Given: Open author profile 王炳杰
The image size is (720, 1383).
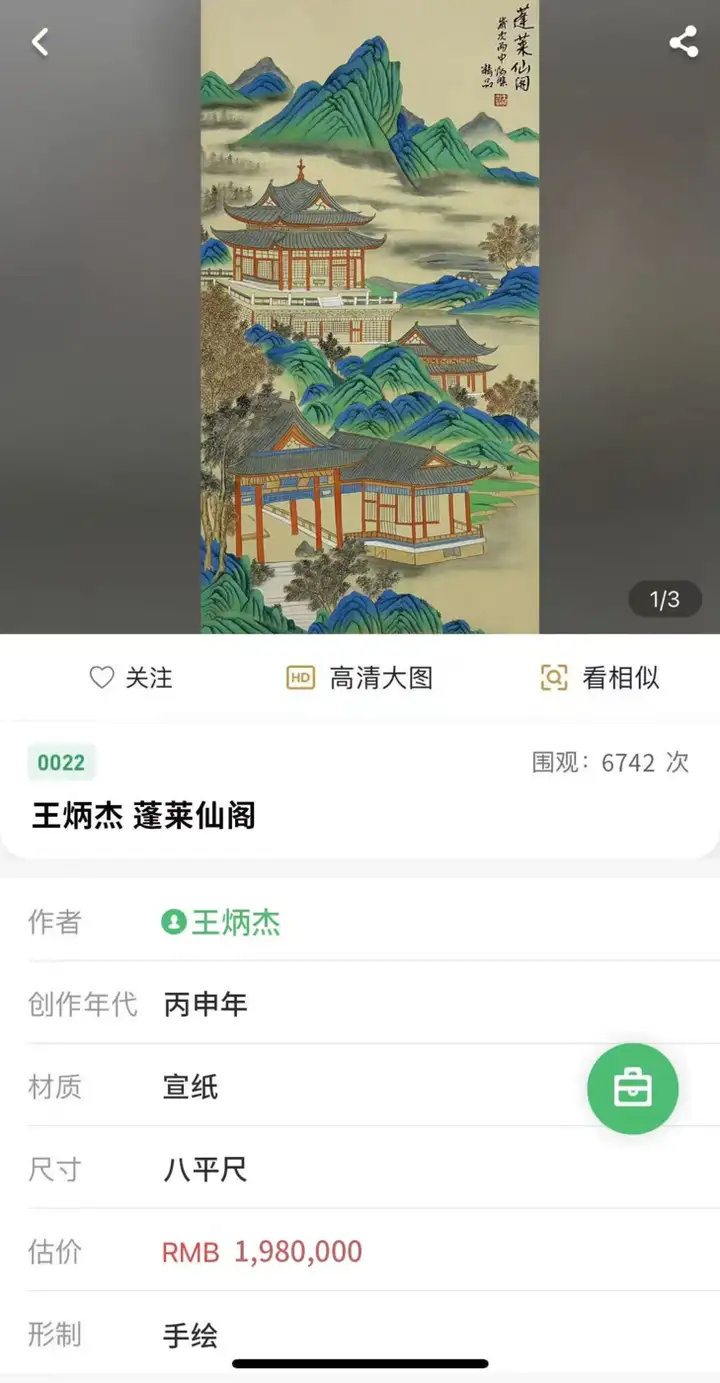Looking at the screenshot, I should point(222,922).
